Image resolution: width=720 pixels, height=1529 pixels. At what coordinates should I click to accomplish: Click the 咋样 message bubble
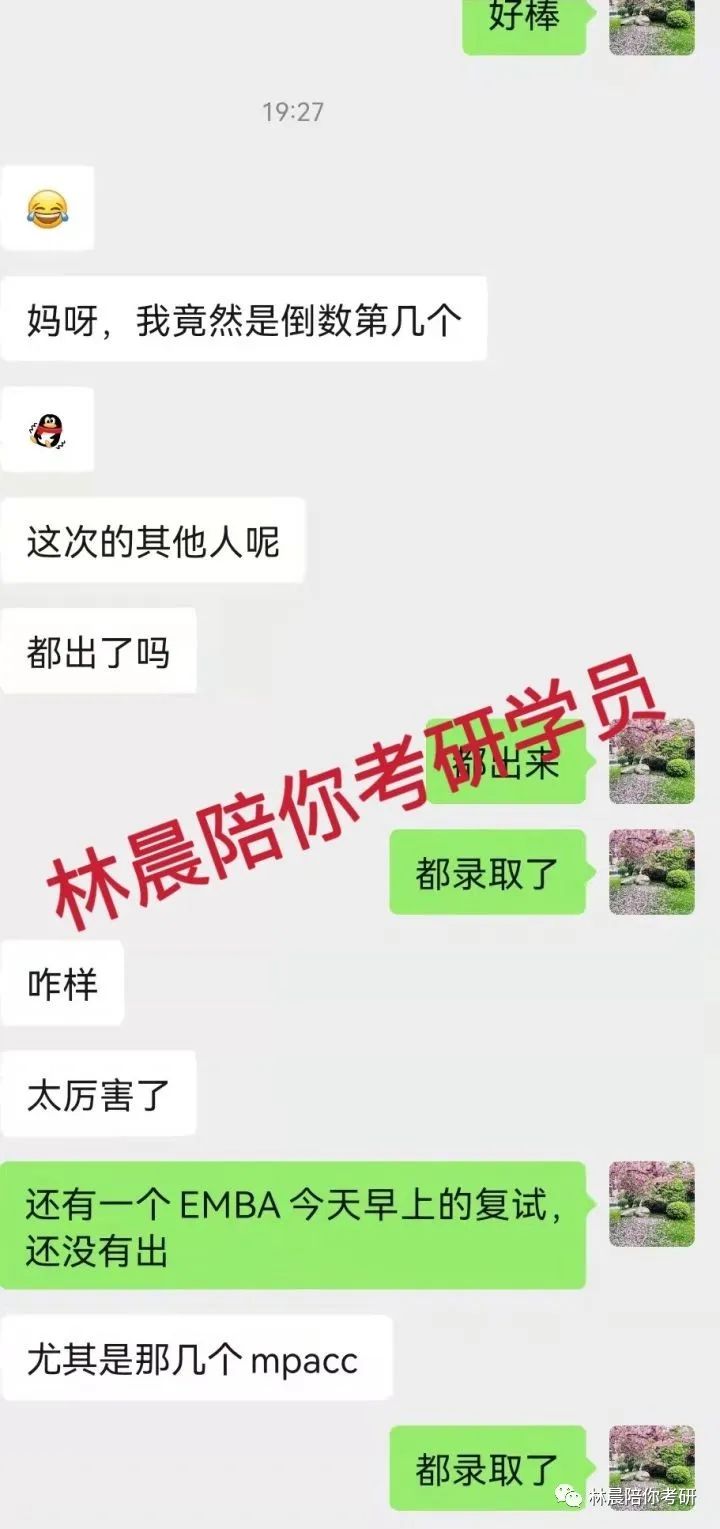pos(61,983)
